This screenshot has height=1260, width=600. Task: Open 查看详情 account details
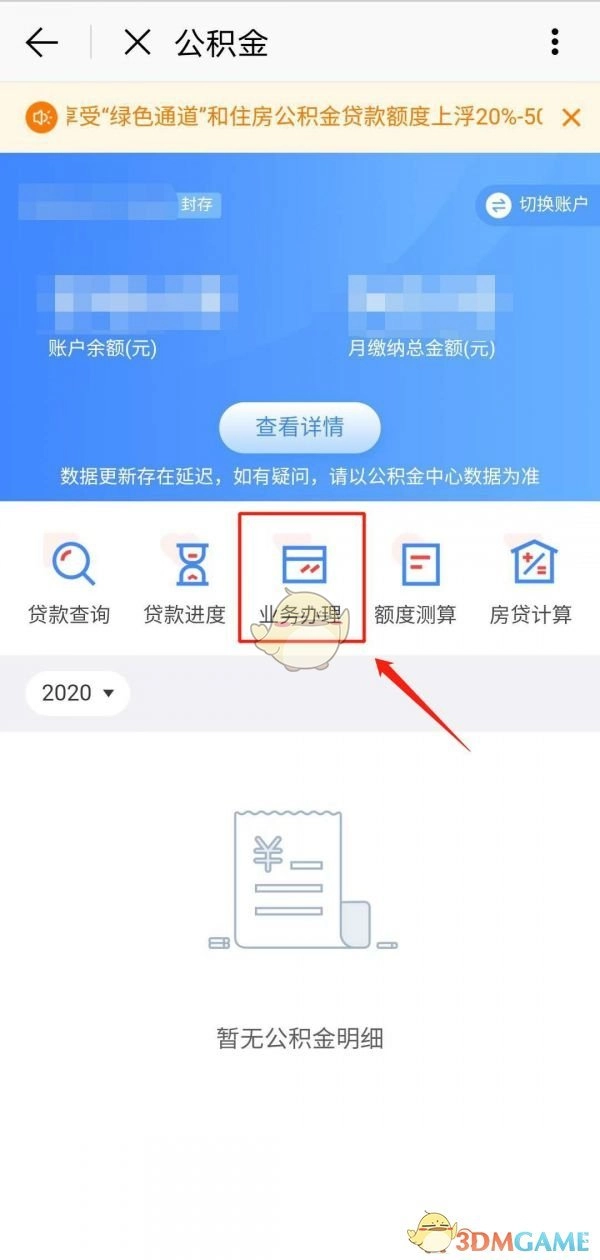(300, 428)
